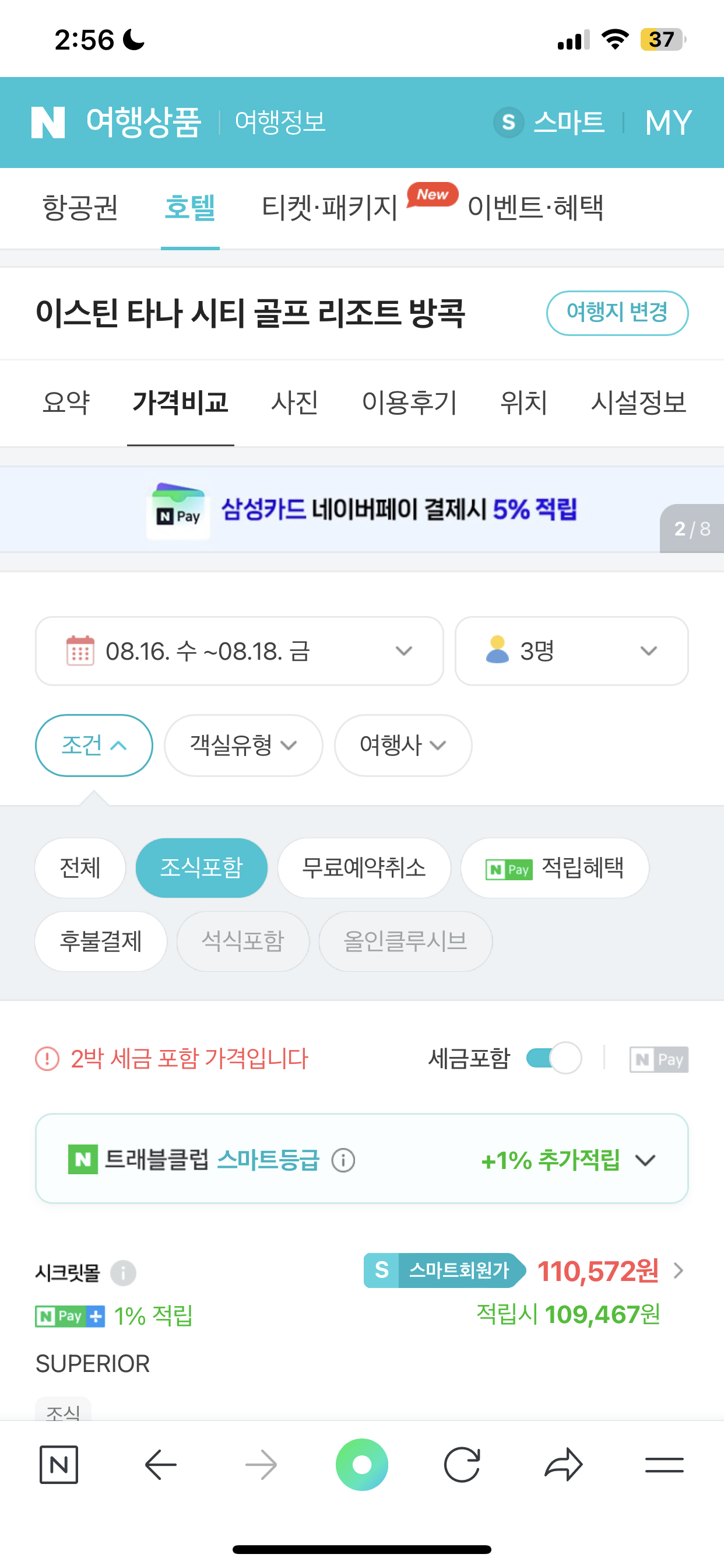Select the 무료예약취소 chip
Screen dimensions: 724x1568
364,867
